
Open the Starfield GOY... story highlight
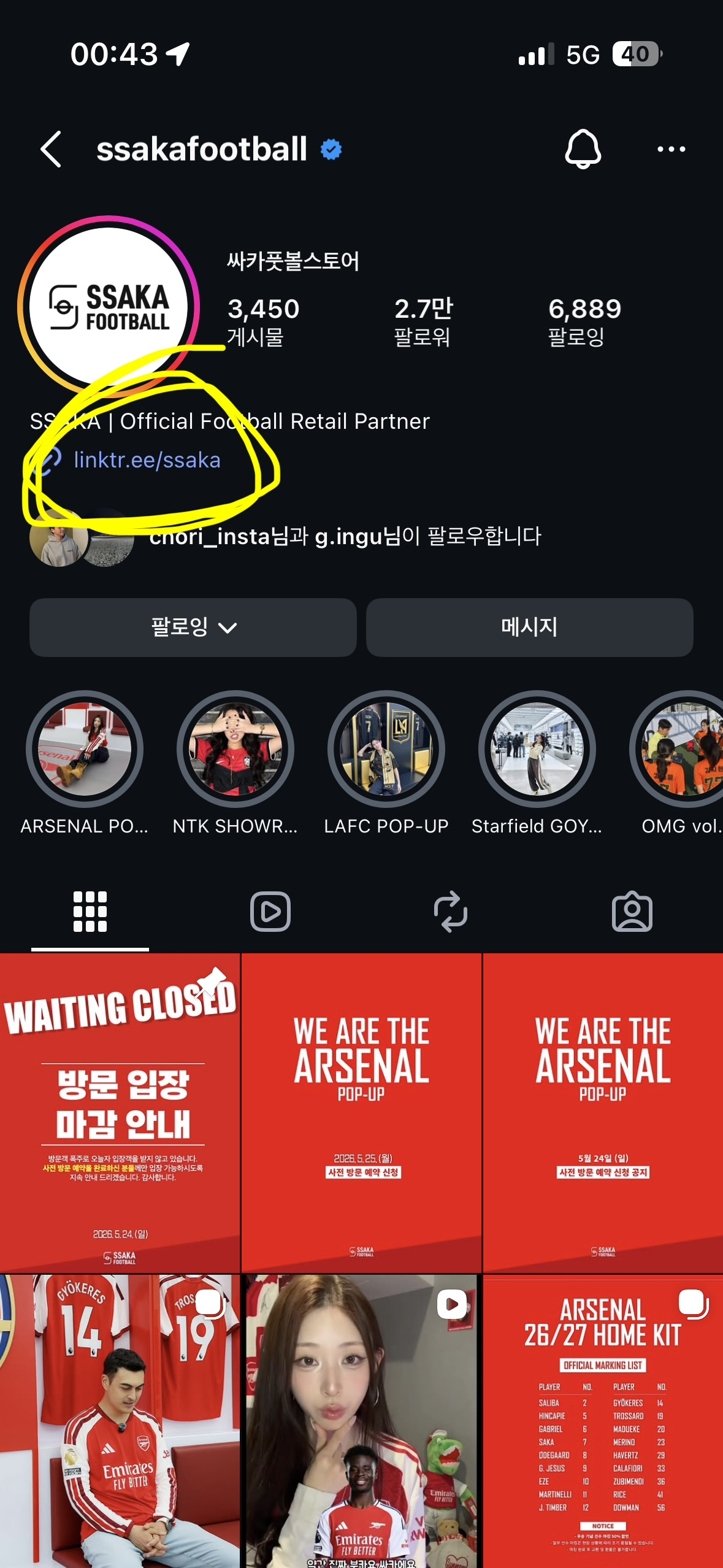pyautogui.click(x=537, y=763)
